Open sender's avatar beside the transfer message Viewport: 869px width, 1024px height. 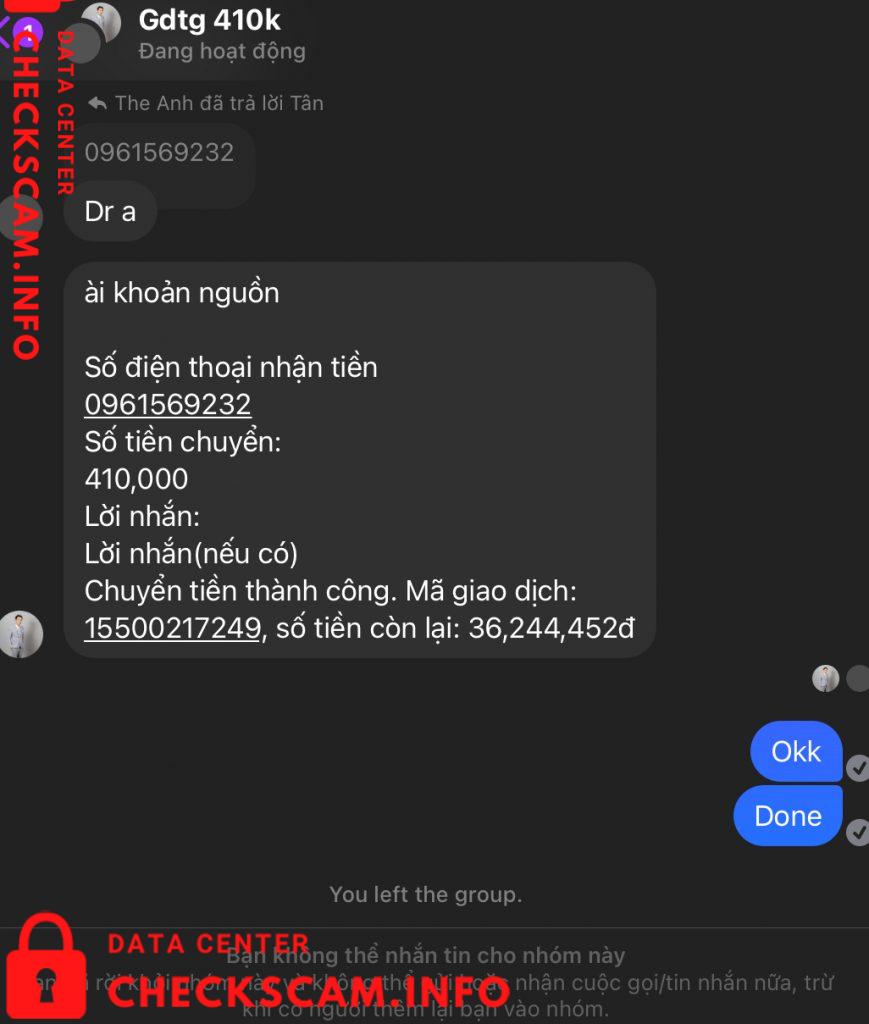[x=21, y=634]
